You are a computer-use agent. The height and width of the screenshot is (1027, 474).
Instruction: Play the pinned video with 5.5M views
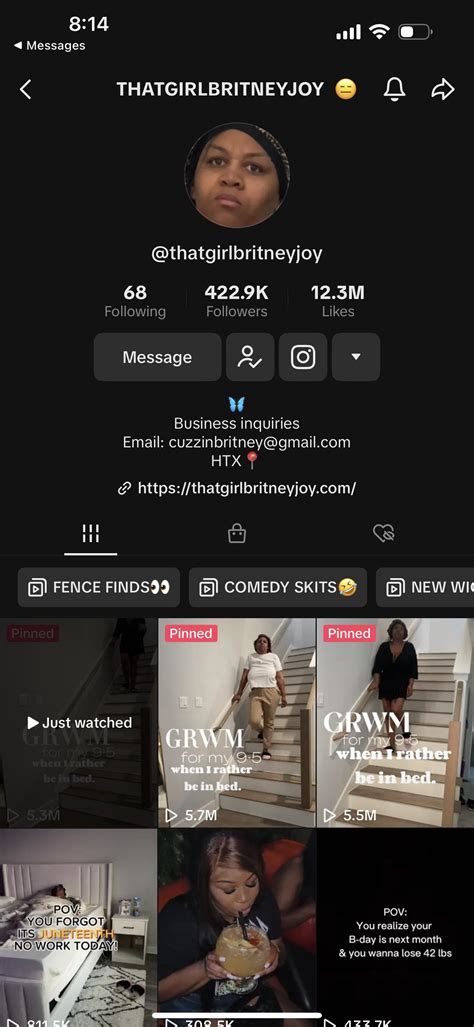coord(395,723)
